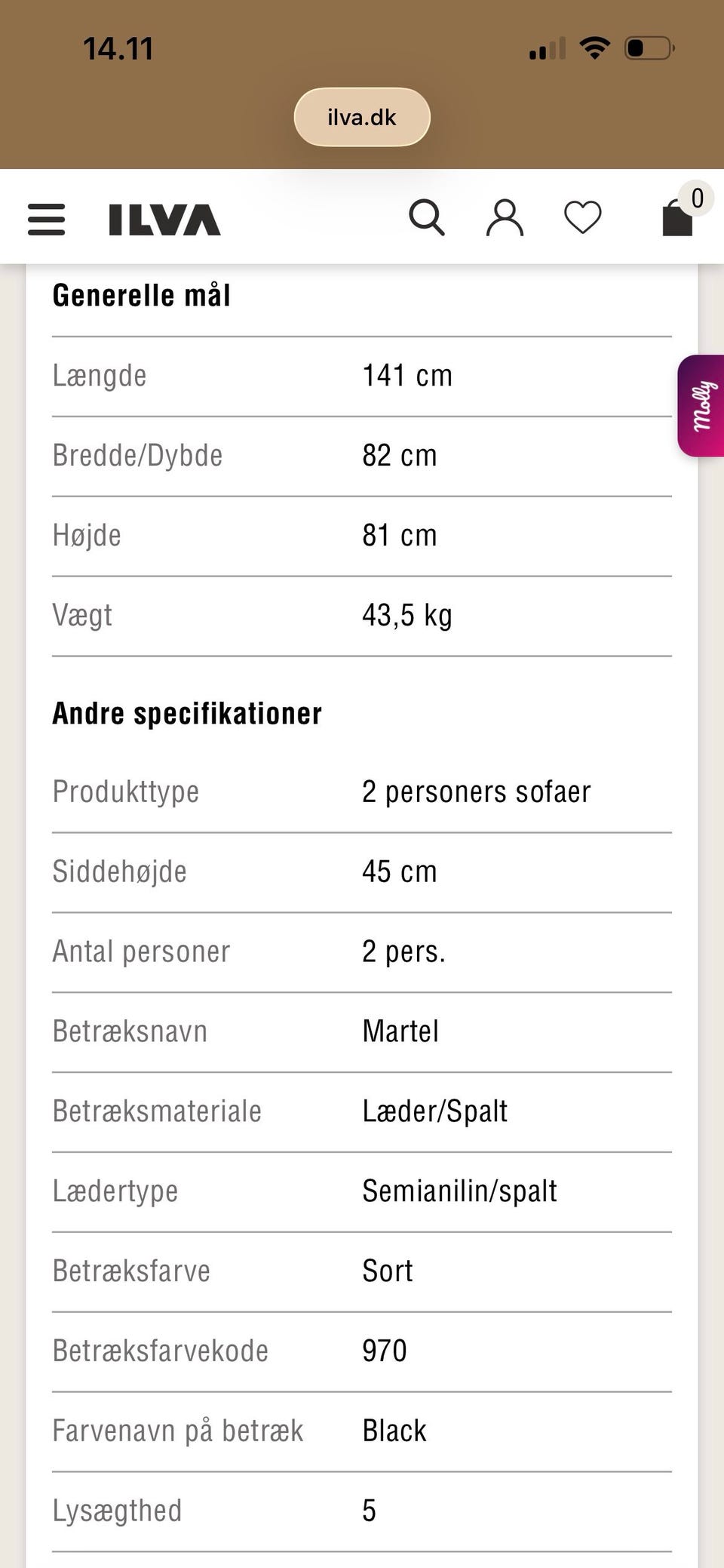The height and width of the screenshot is (1568, 724).
Task: Open the wishlist heart icon
Action: 582,218
